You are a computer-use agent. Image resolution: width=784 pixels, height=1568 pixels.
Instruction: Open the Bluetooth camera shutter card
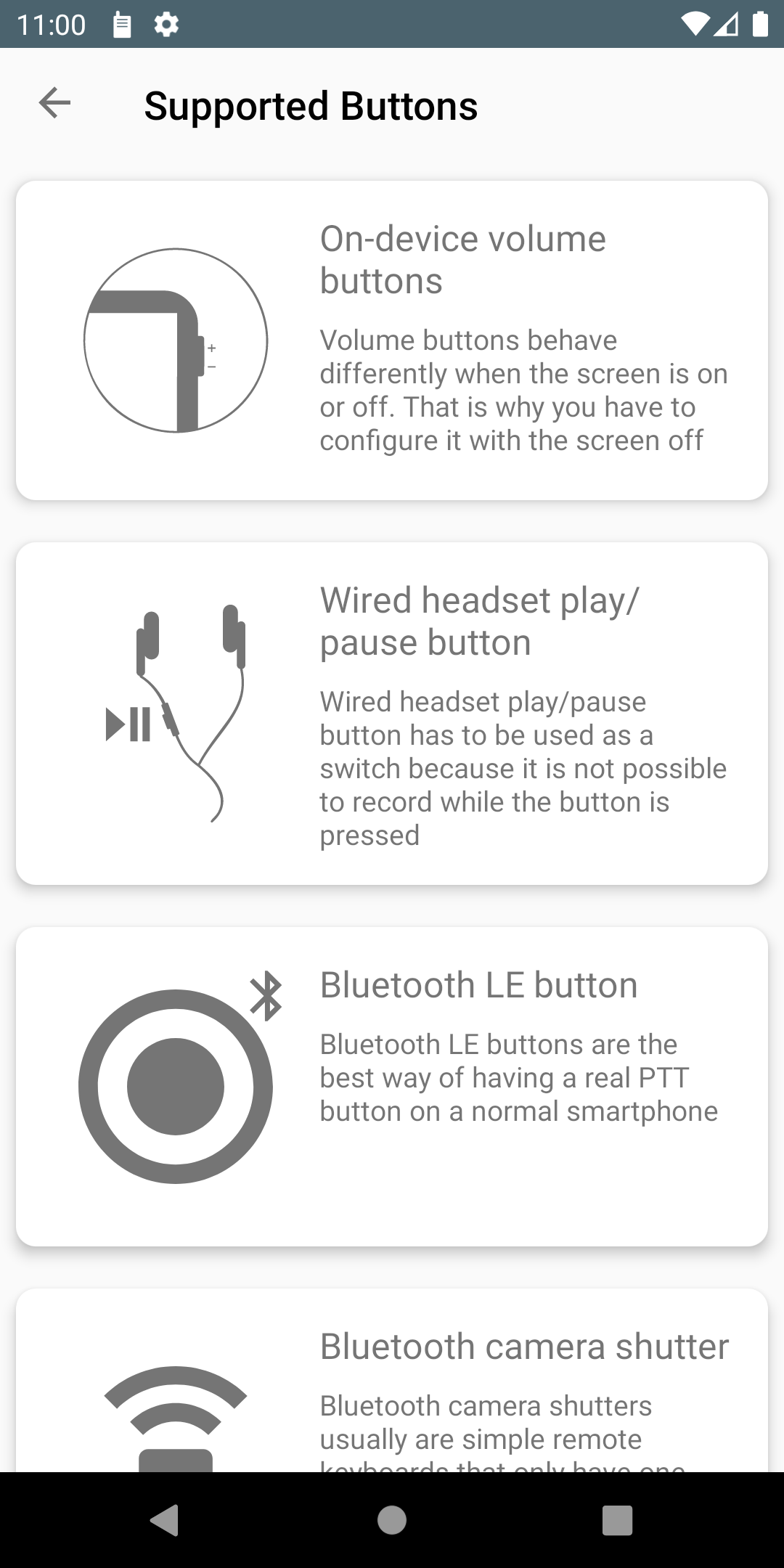coord(392,1379)
